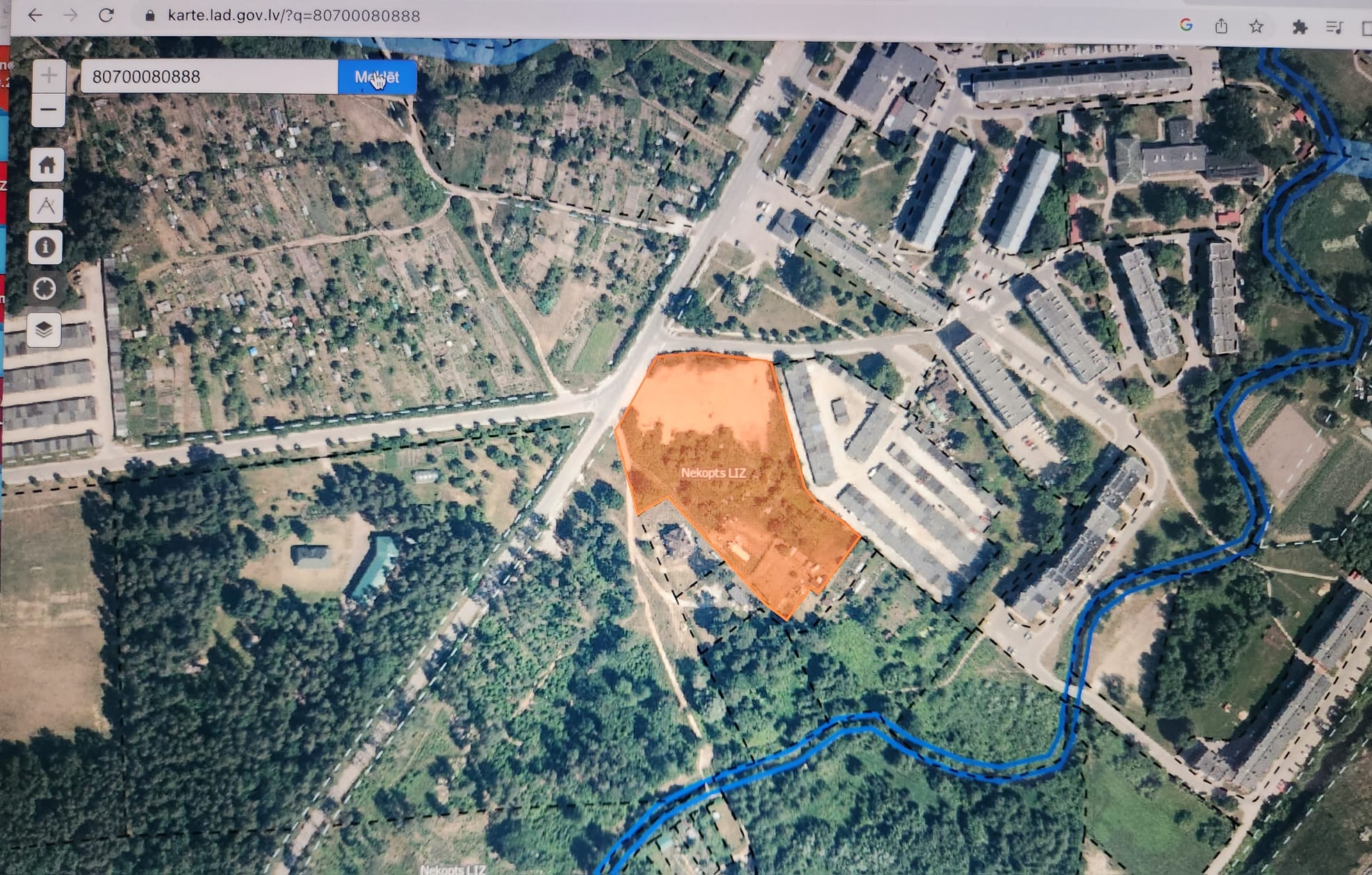Bookmark this page with the star
The height and width of the screenshot is (875, 1372).
pyautogui.click(x=1256, y=26)
